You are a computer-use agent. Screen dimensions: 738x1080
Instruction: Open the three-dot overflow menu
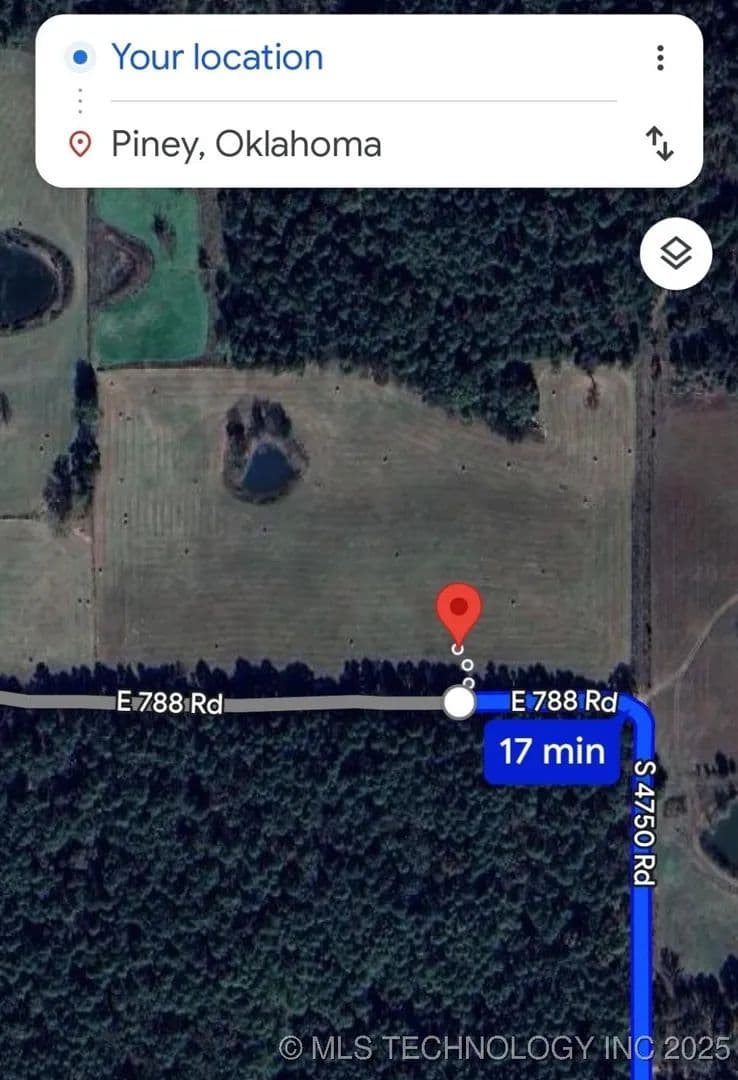coord(660,58)
